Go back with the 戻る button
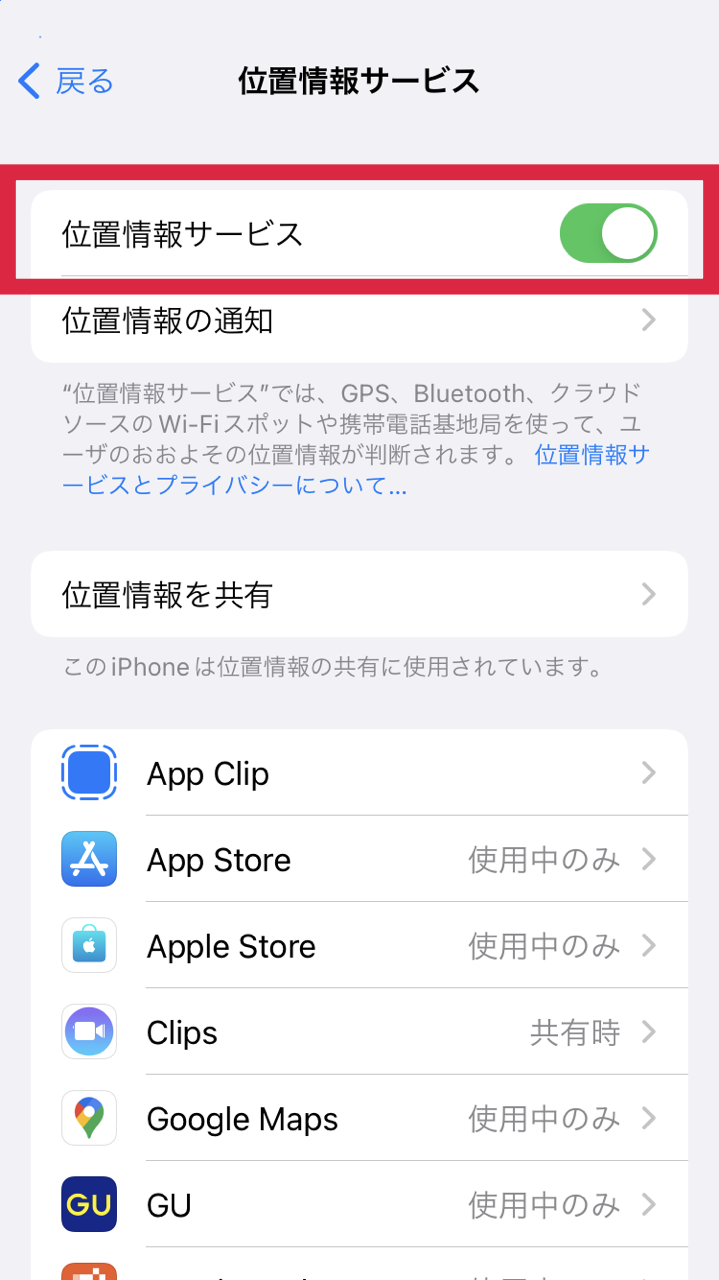This screenshot has width=719, height=1280. click(x=66, y=81)
